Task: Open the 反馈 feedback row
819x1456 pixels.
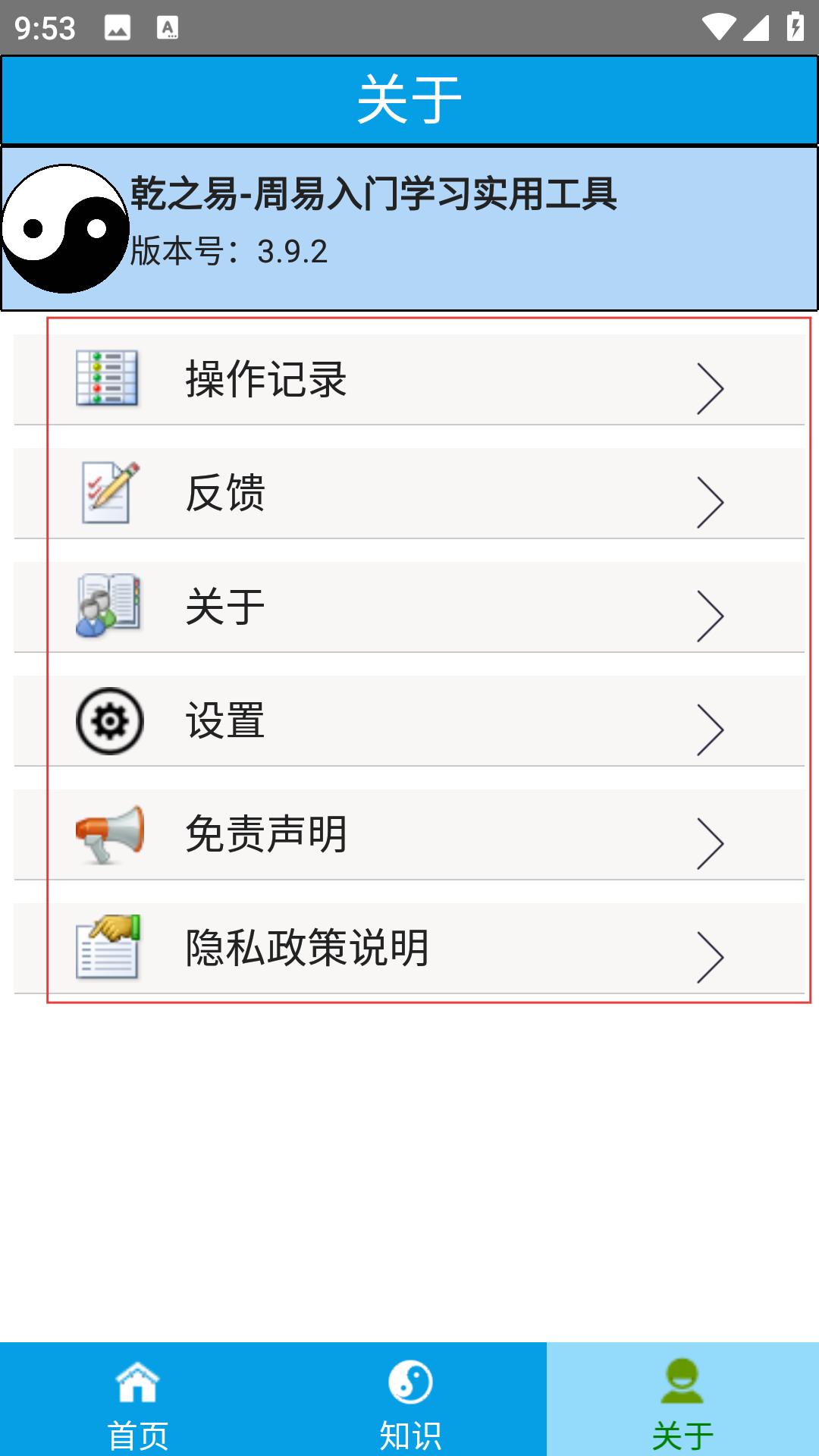Action: click(409, 493)
